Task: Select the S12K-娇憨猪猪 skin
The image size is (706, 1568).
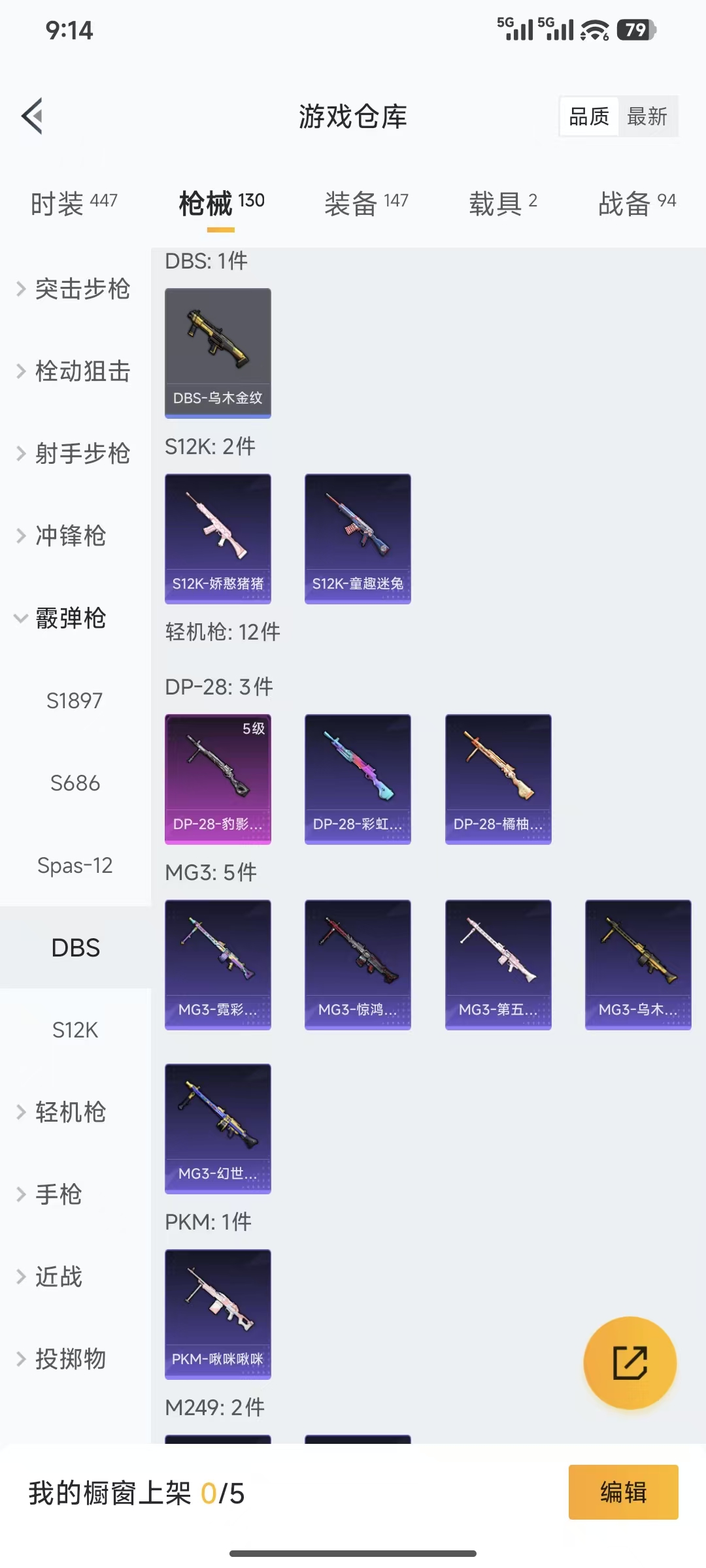Action: click(x=218, y=538)
